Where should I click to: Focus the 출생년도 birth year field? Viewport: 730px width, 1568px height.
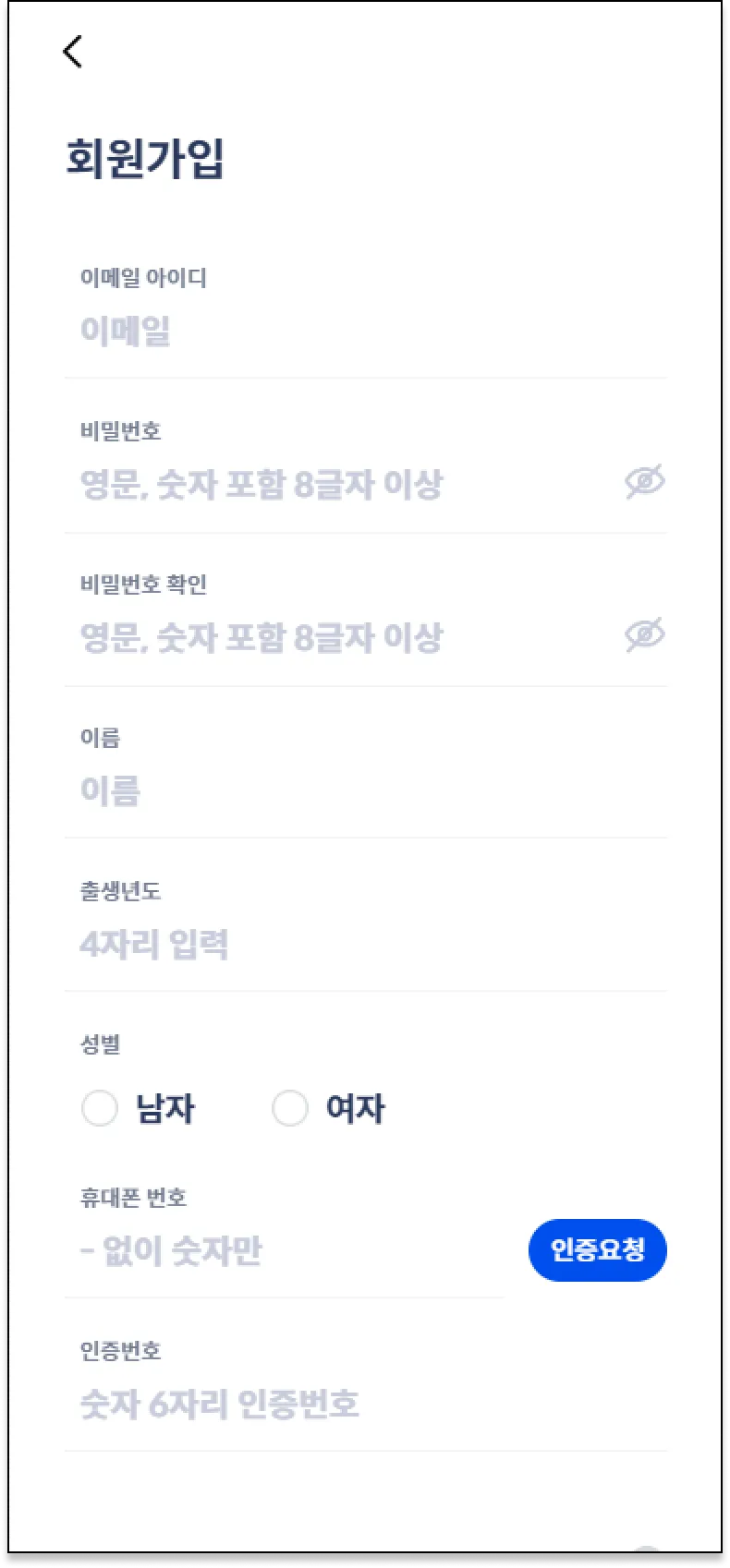pyautogui.click(x=366, y=944)
